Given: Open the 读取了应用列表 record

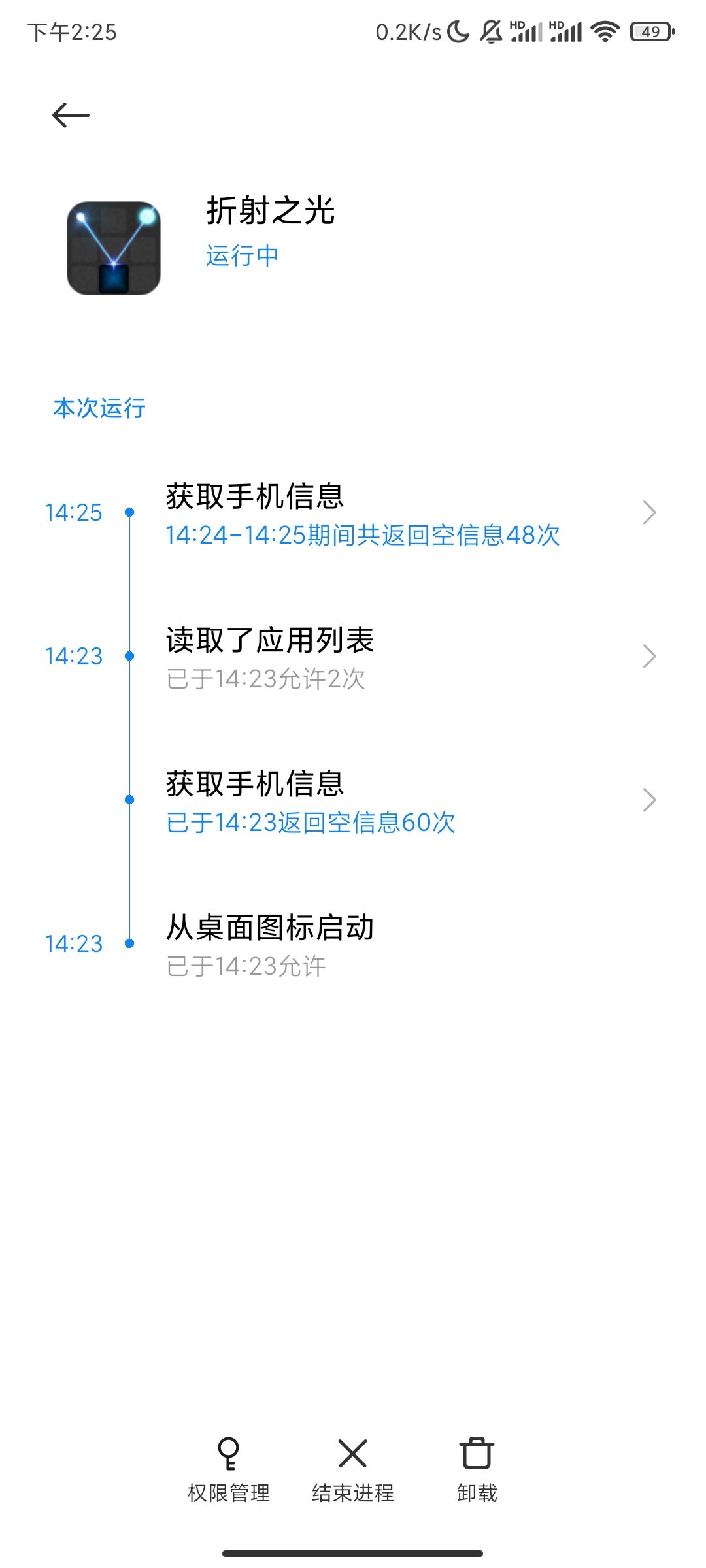Looking at the screenshot, I should [353, 657].
